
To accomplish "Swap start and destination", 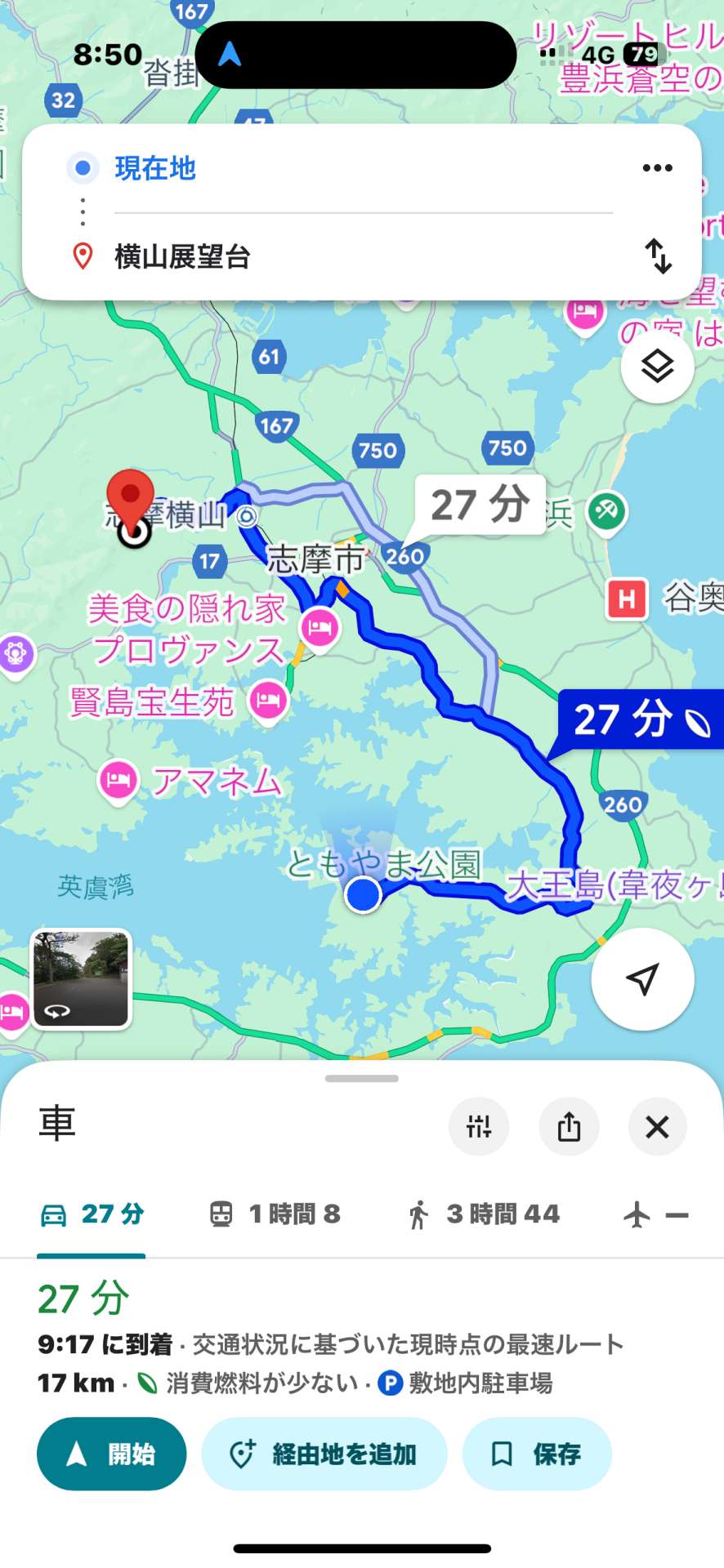I will [x=658, y=256].
